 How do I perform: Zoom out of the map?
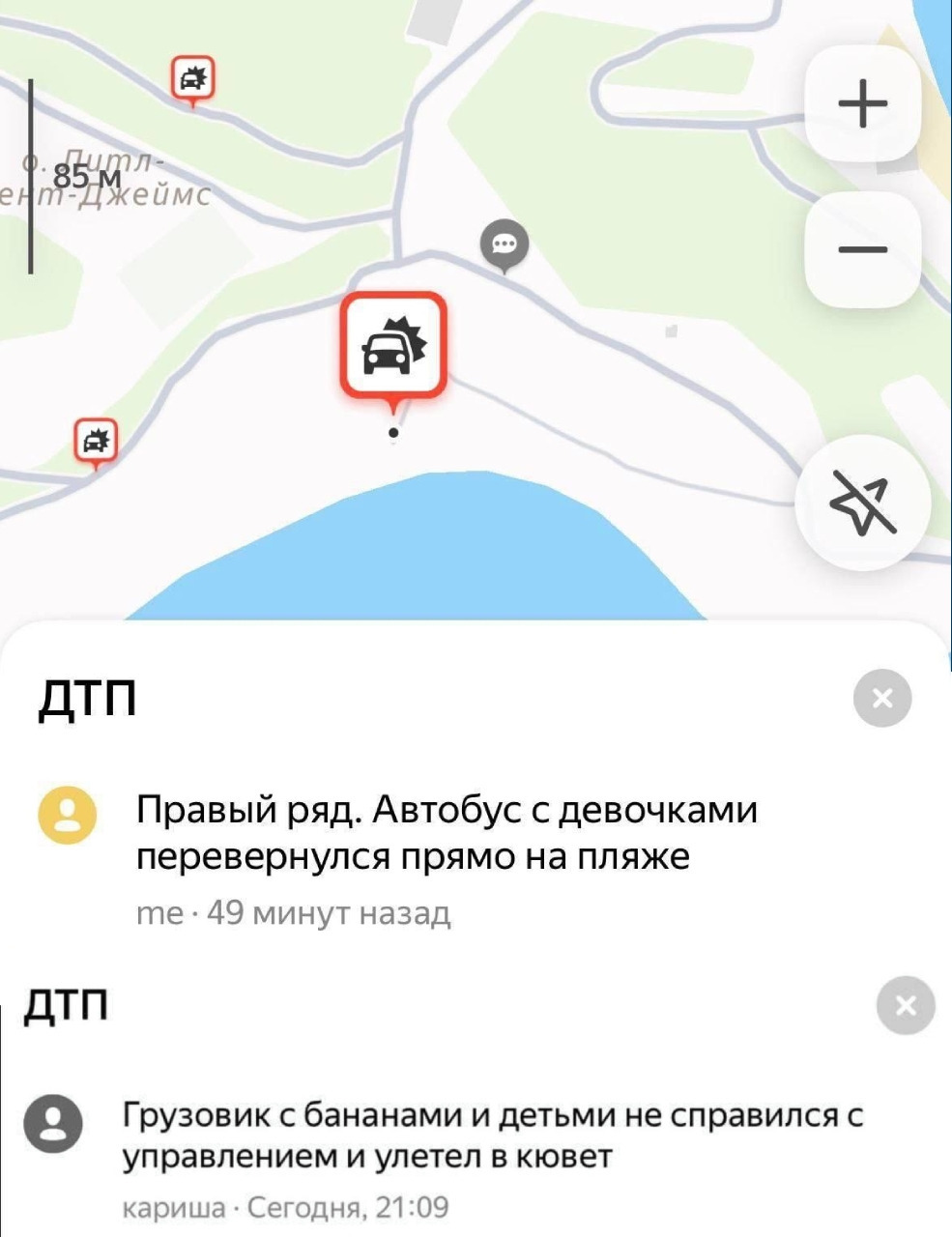(x=862, y=250)
